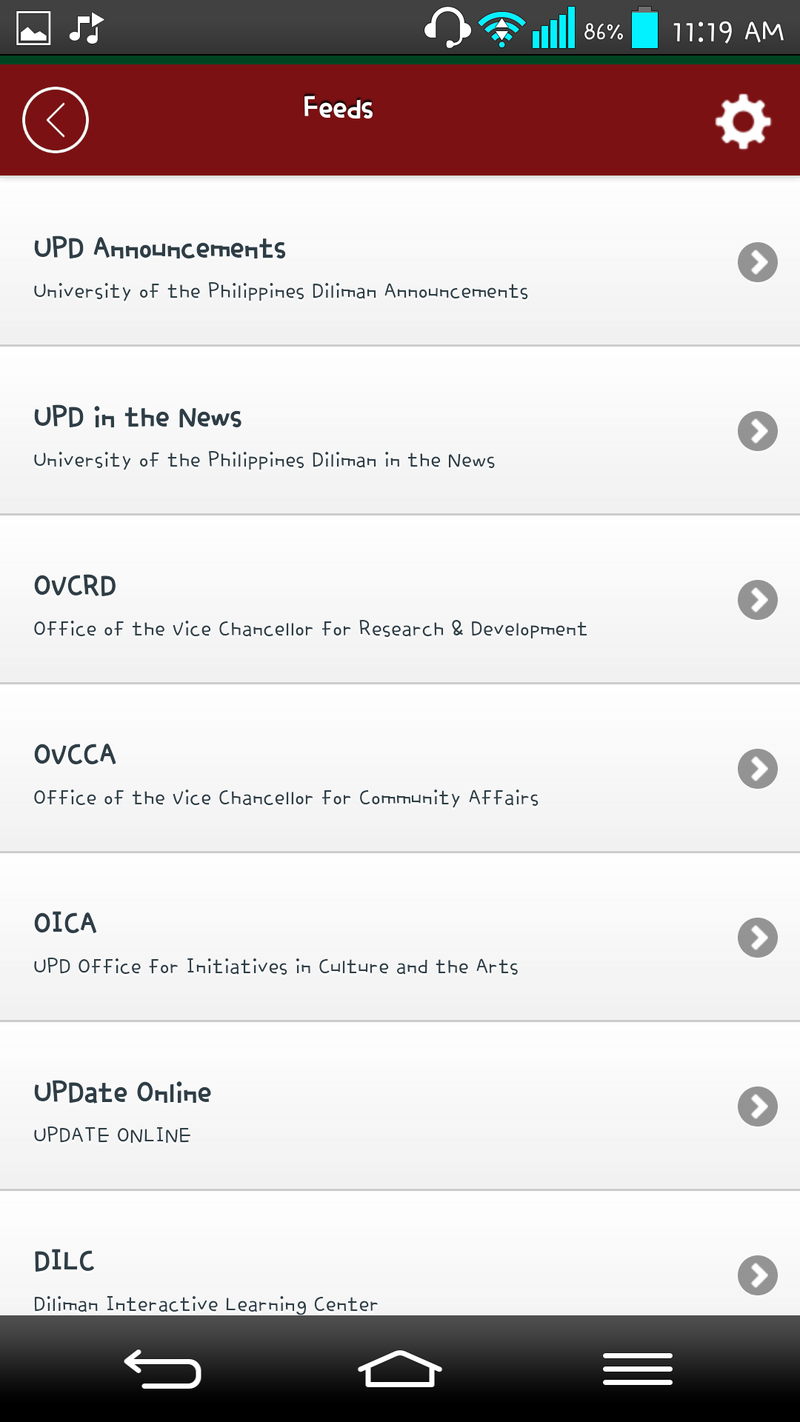Image resolution: width=800 pixels, height=1422 pixels.
Task: Tap the headphones icon in the status bar
Action: point(449,29)
